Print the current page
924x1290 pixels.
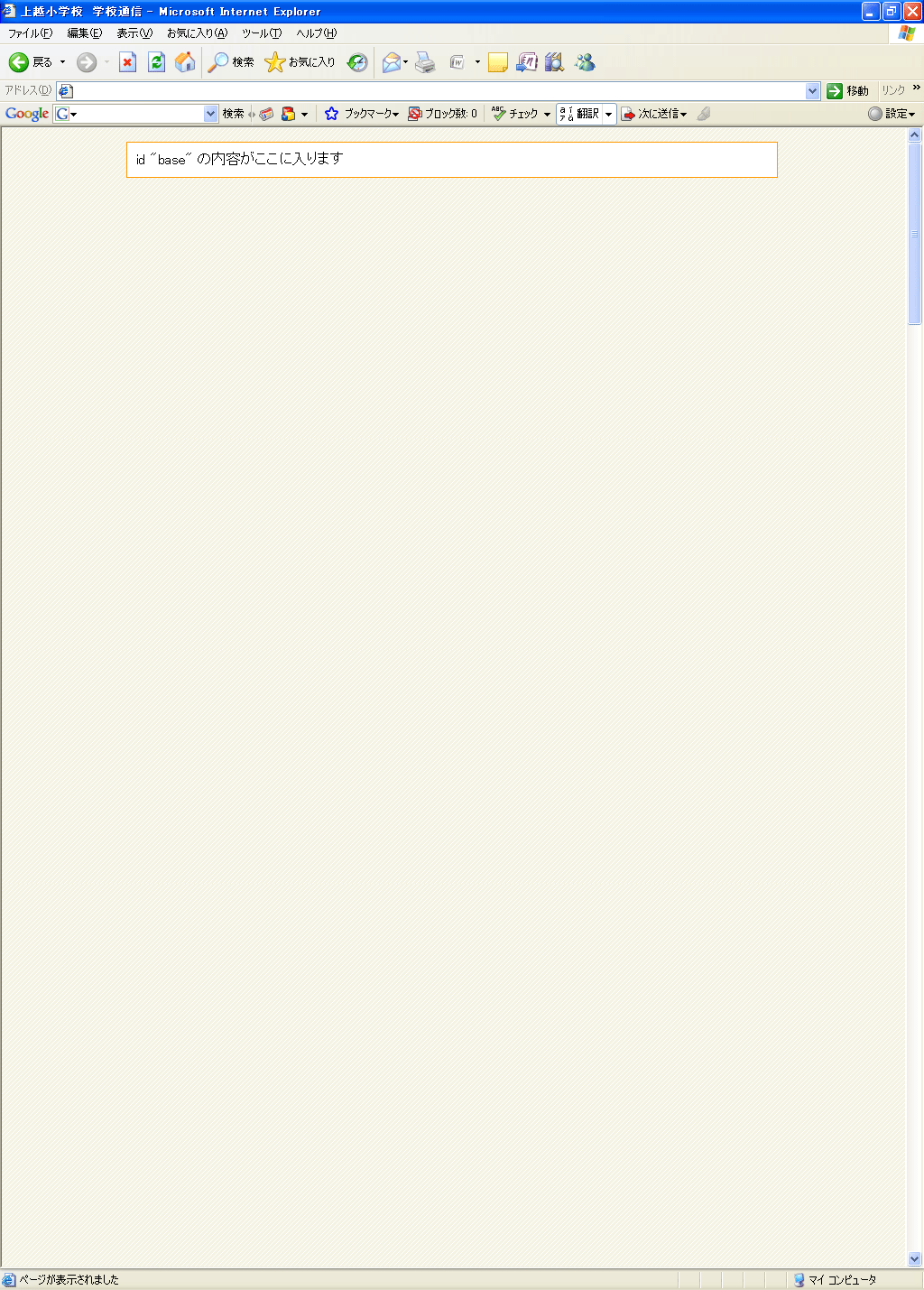425,62
